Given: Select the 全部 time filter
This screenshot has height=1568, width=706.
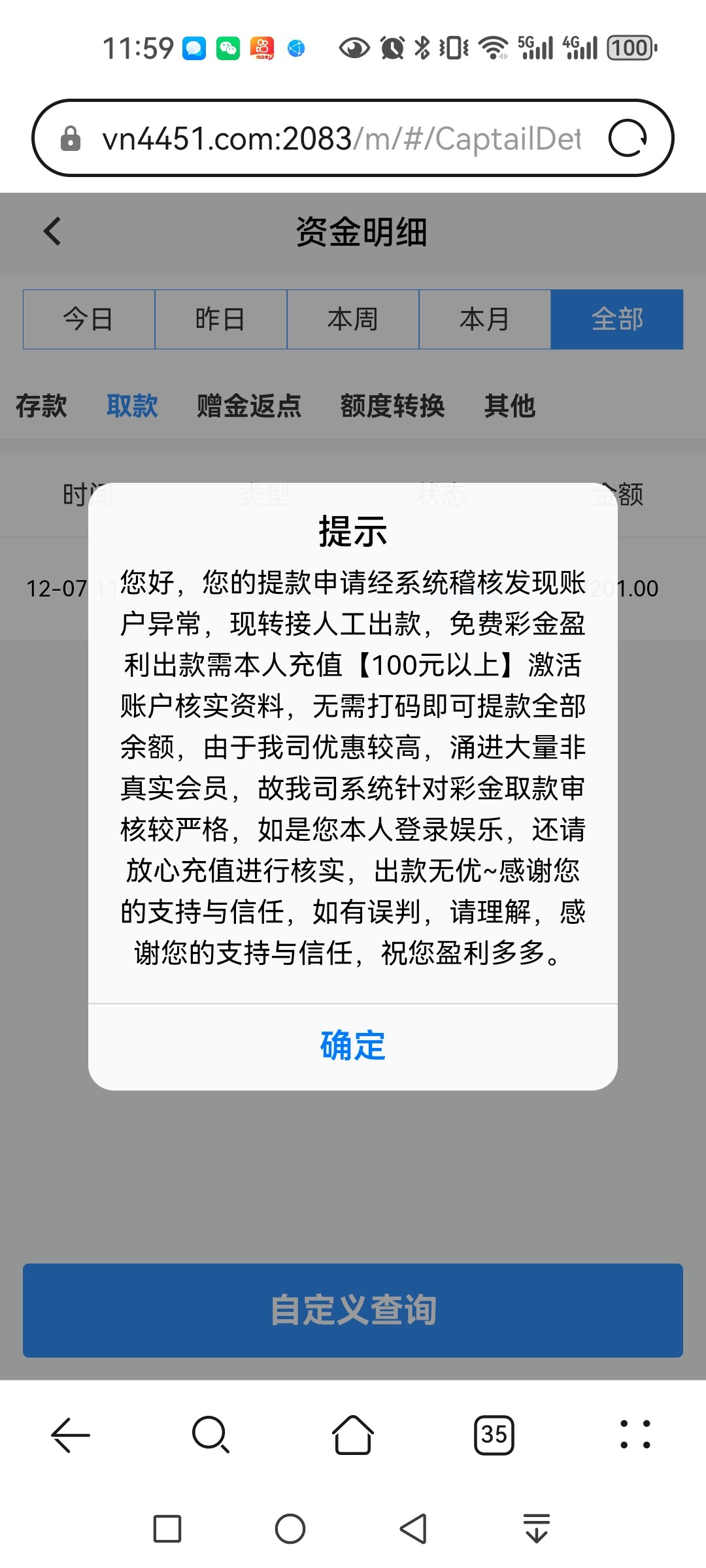Looking at the screenshot, I should [x=617, y=319].
